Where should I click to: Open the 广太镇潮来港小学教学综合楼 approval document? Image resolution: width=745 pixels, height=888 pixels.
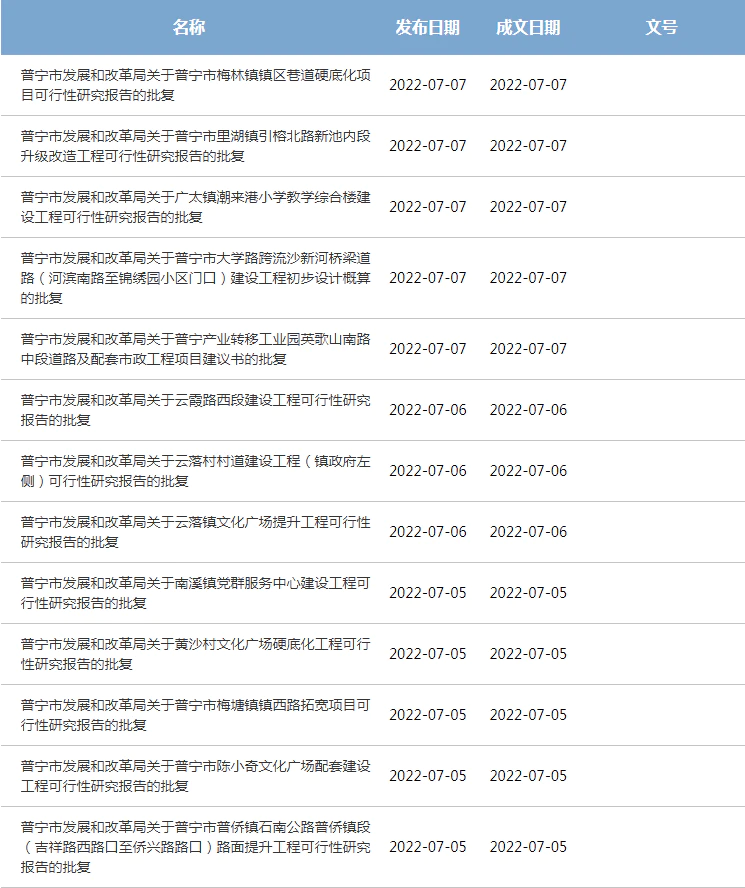196,207
